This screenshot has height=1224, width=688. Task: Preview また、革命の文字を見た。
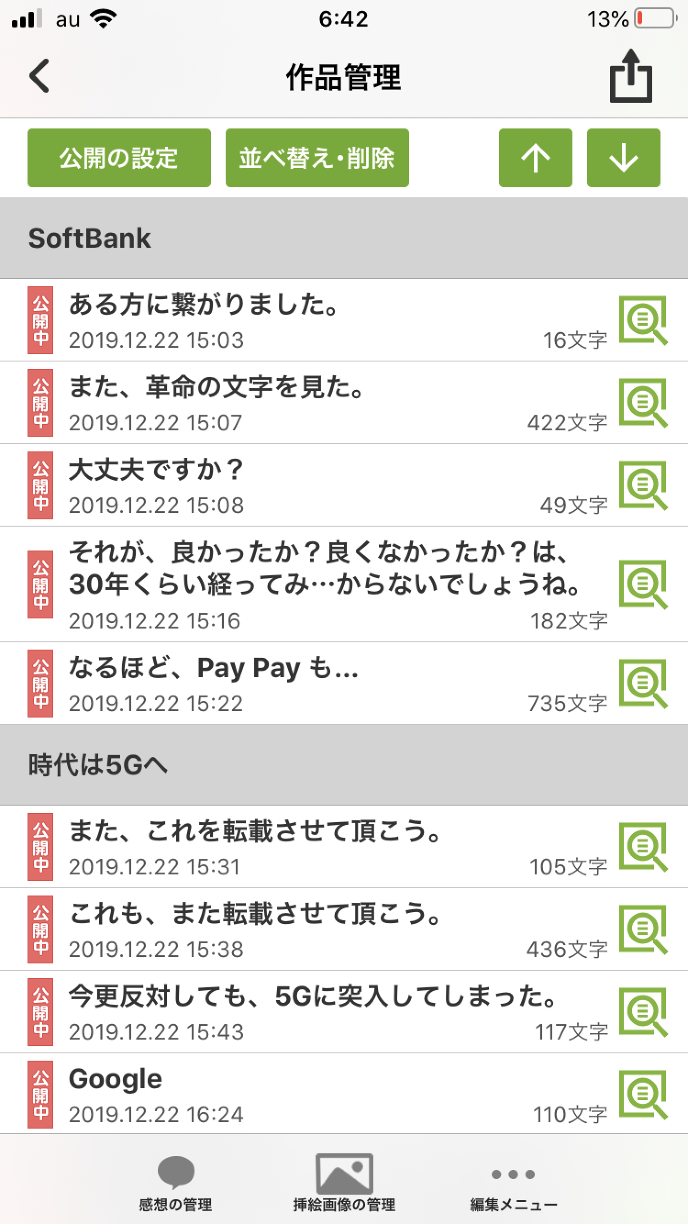pyautogui.click(x=643, y=403)
